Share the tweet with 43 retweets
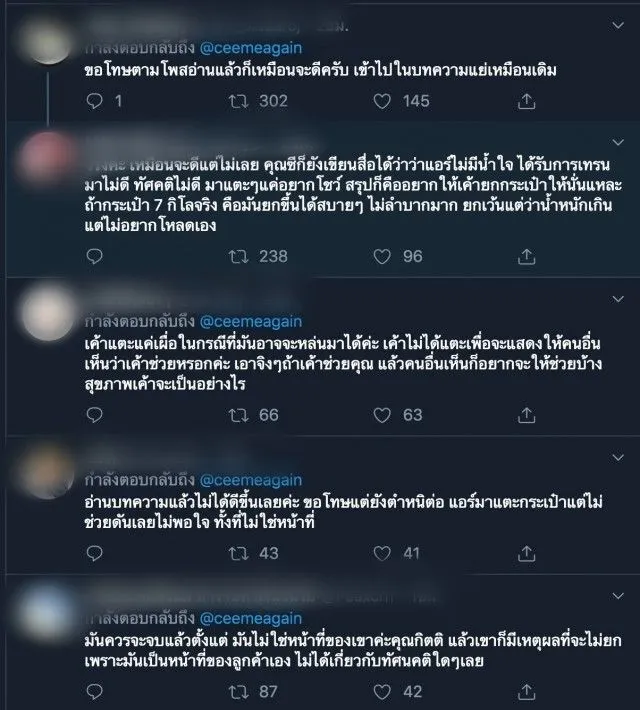640x710 pixels. coord(526,553)
